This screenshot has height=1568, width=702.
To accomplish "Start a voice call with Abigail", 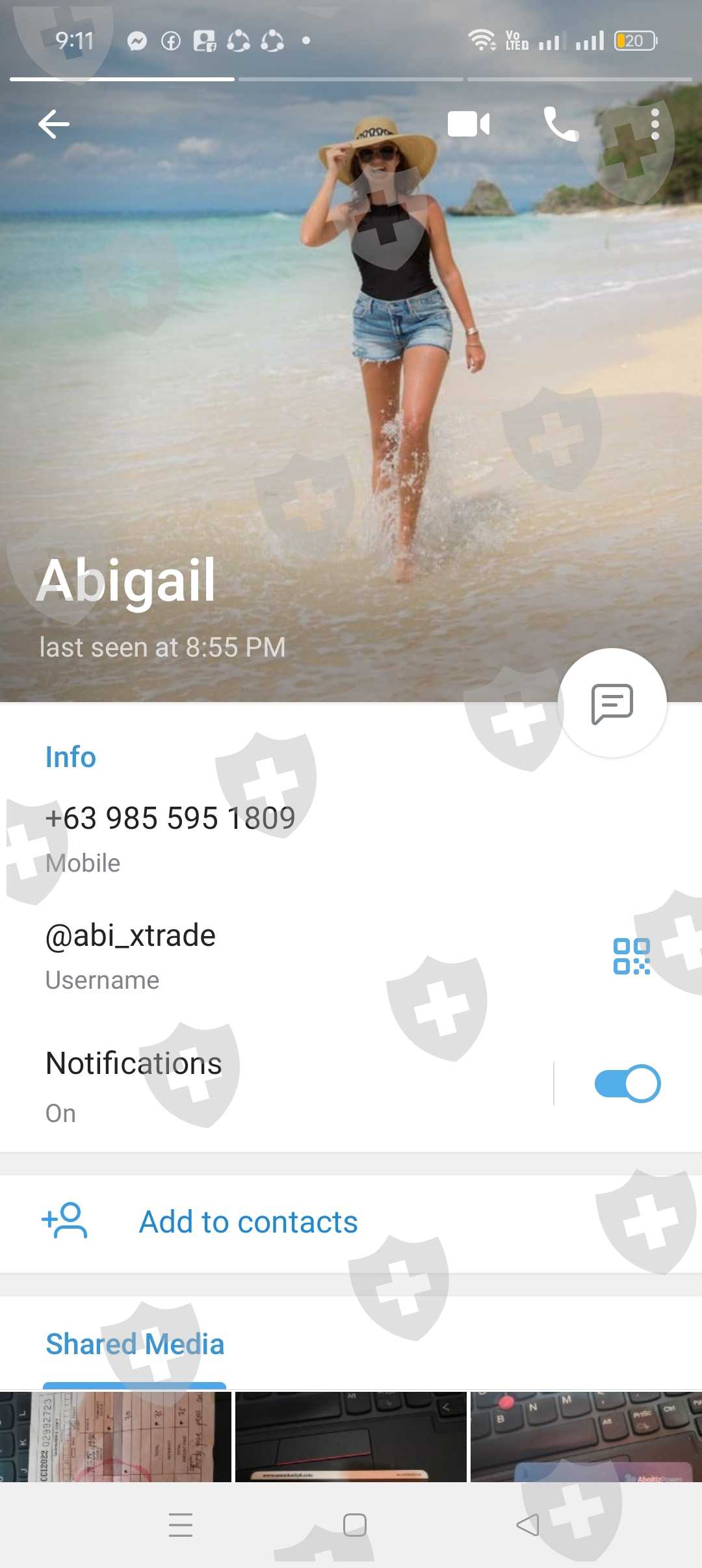I will (x=560, y=124).
